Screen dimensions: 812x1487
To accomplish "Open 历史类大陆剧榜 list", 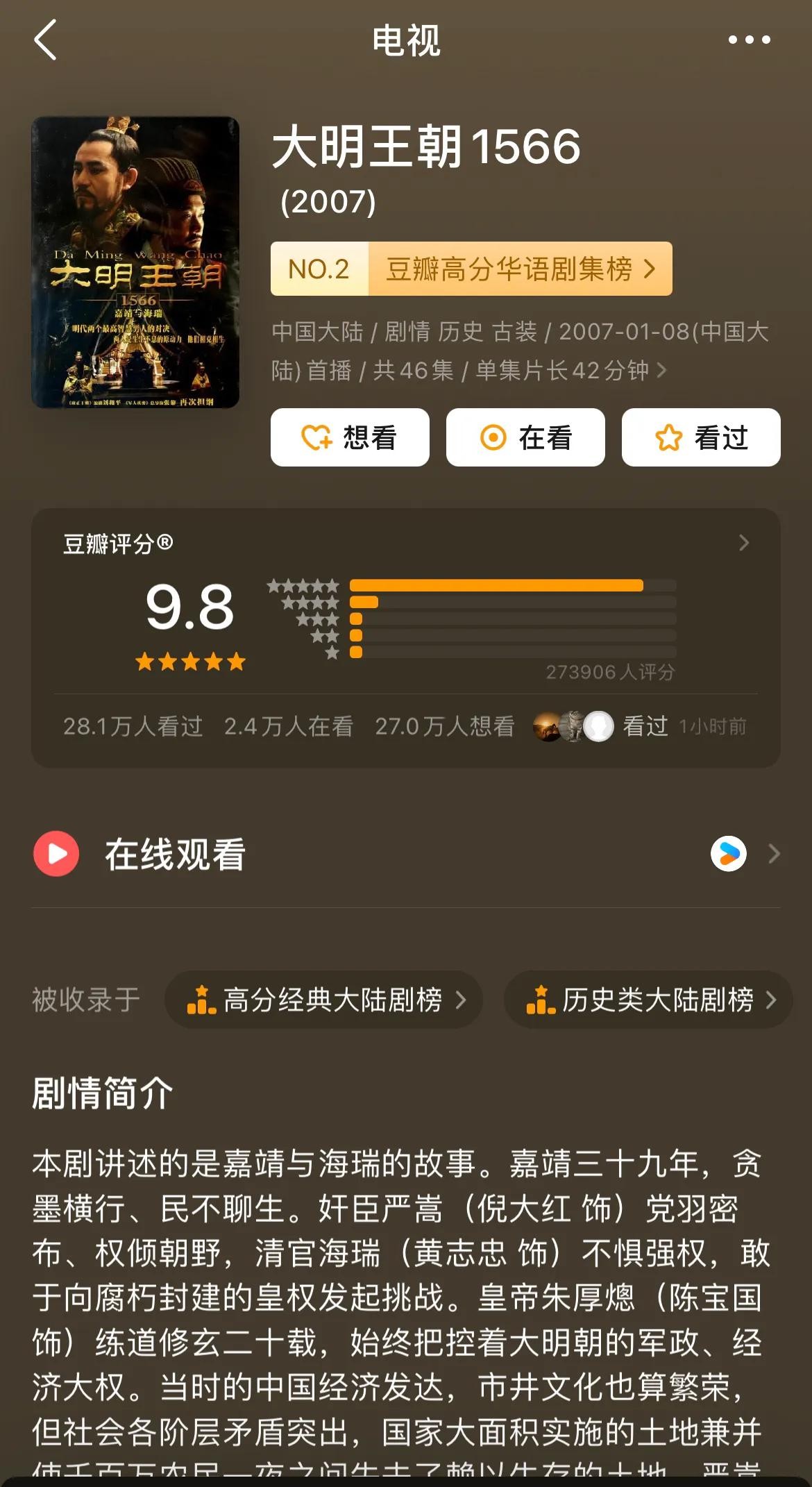I will point(649,1000).
